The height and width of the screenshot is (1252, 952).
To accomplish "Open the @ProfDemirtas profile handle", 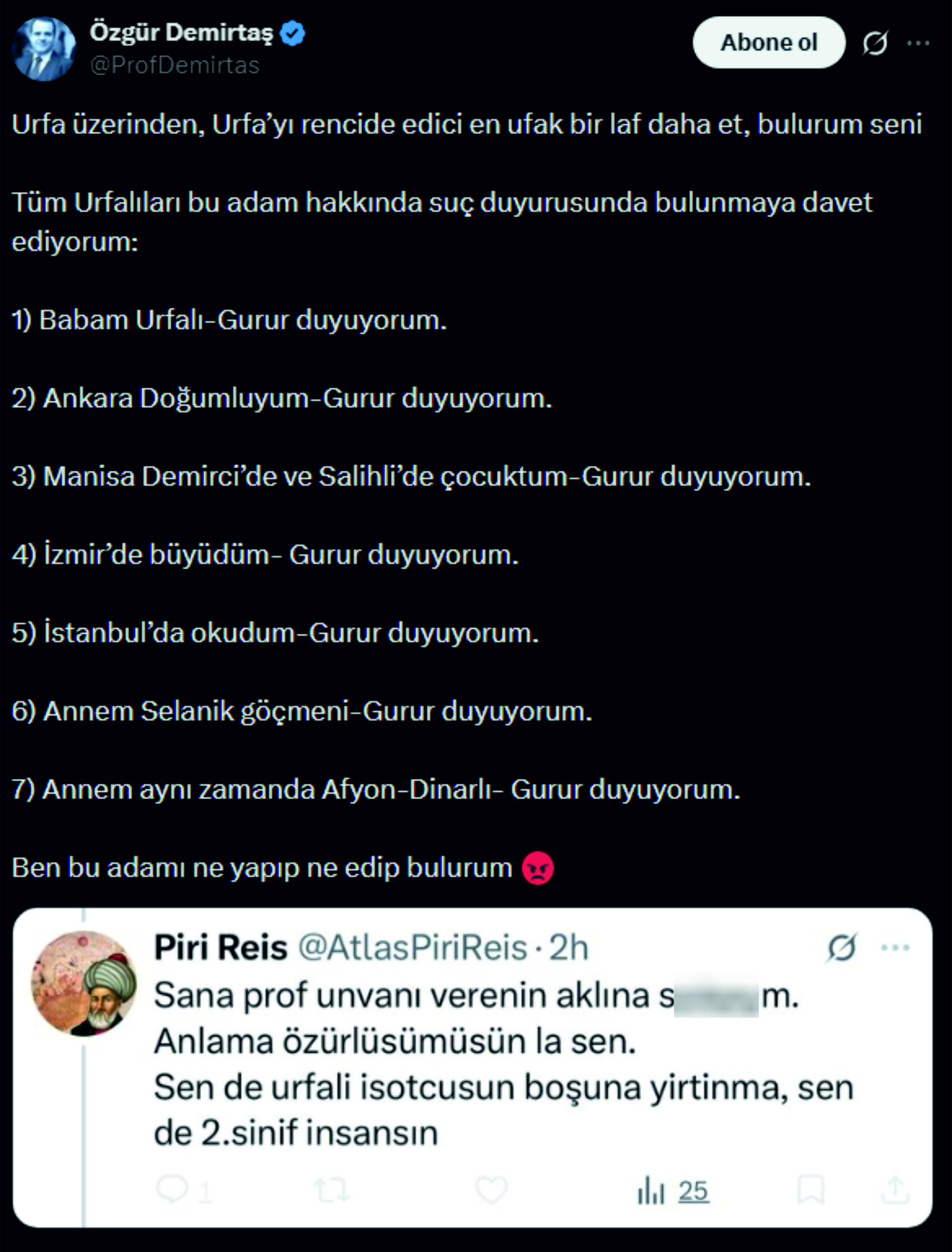I will [174, 65].
